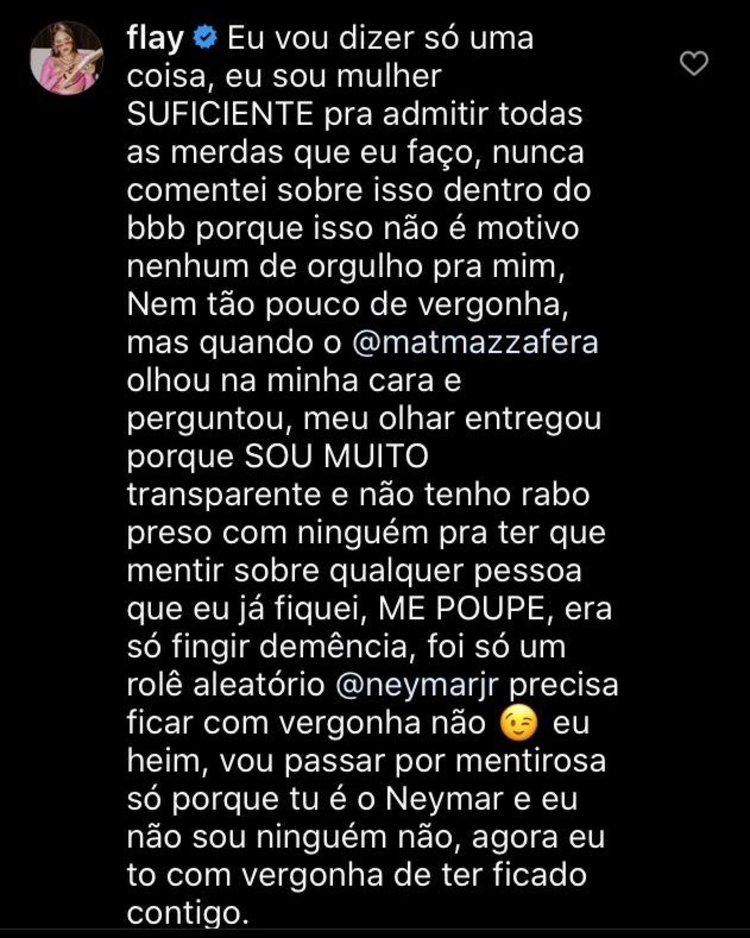The width and height of the screenshot is (750, 938).
Task: Open the flay username profile link
Action: (x=155, y=40)
